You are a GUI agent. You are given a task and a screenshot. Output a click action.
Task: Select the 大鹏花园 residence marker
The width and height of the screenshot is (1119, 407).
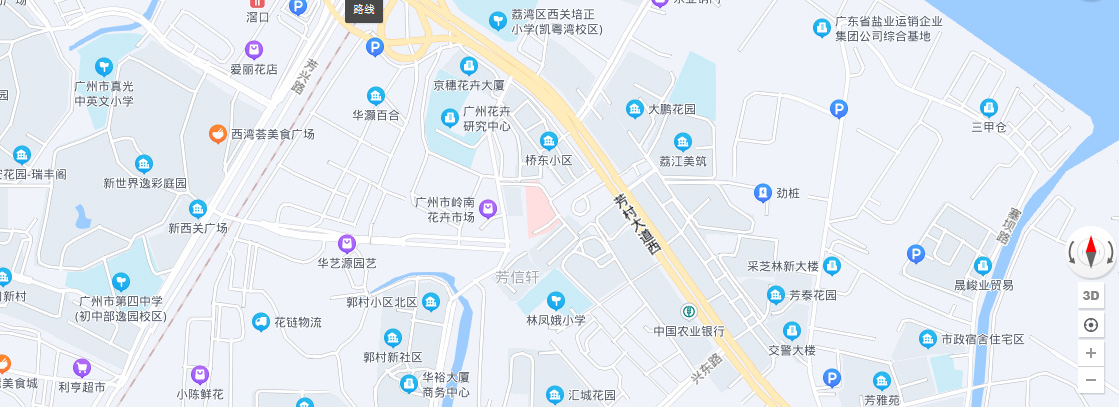click(635, 109)
